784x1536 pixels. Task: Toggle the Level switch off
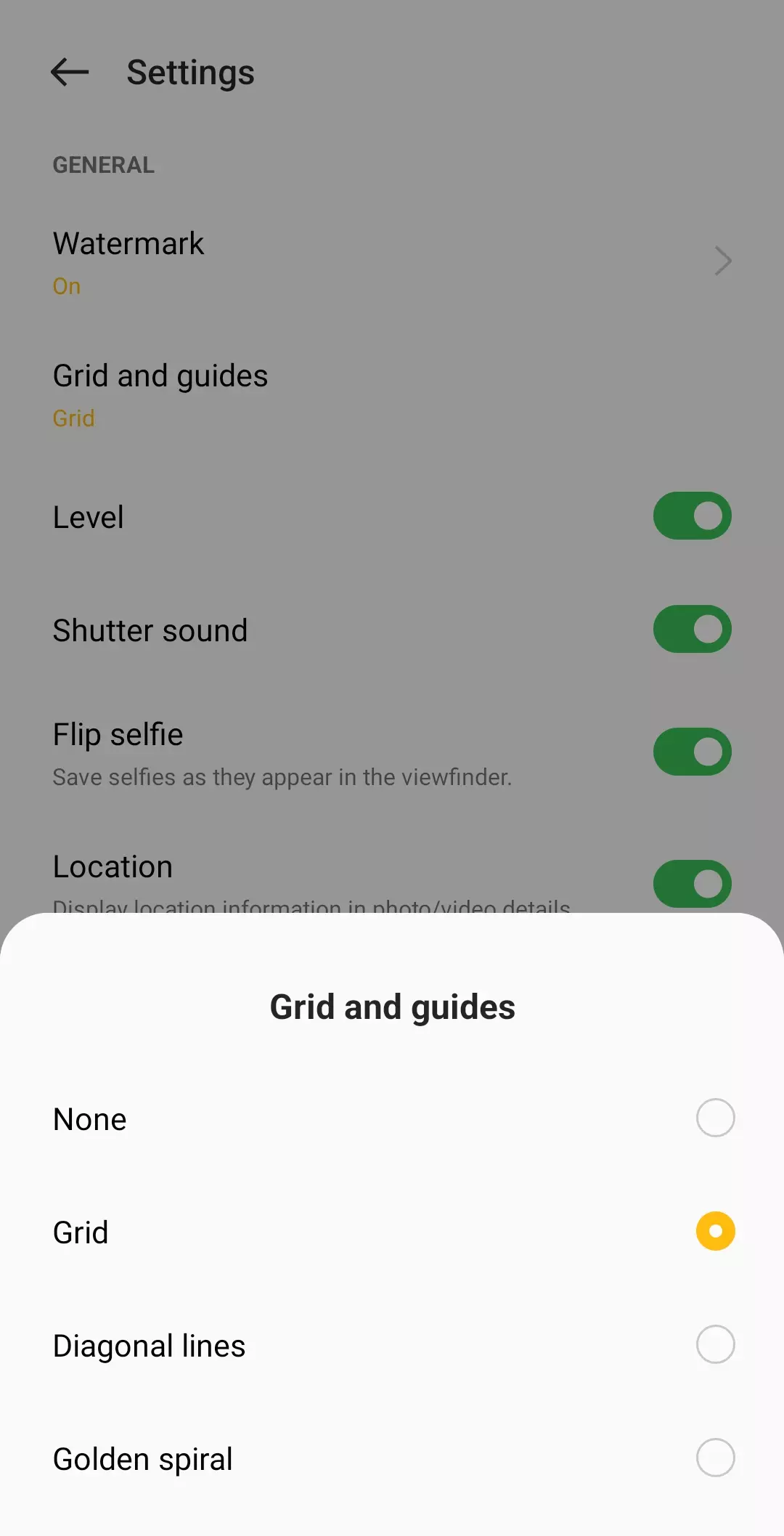coord(691,516)
